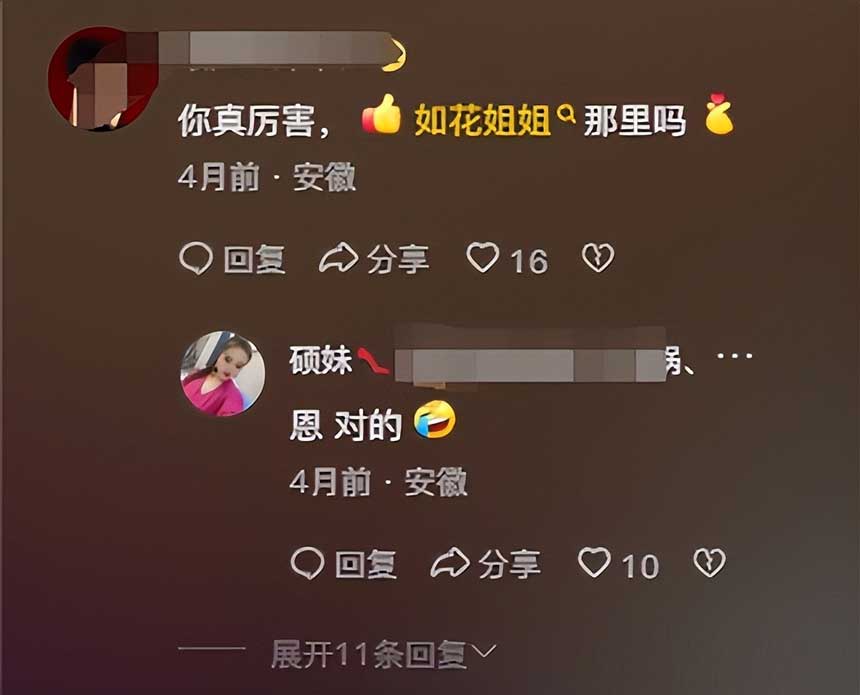
Task: Like 硕妹's reply with 10 likes
Action: 595,565
